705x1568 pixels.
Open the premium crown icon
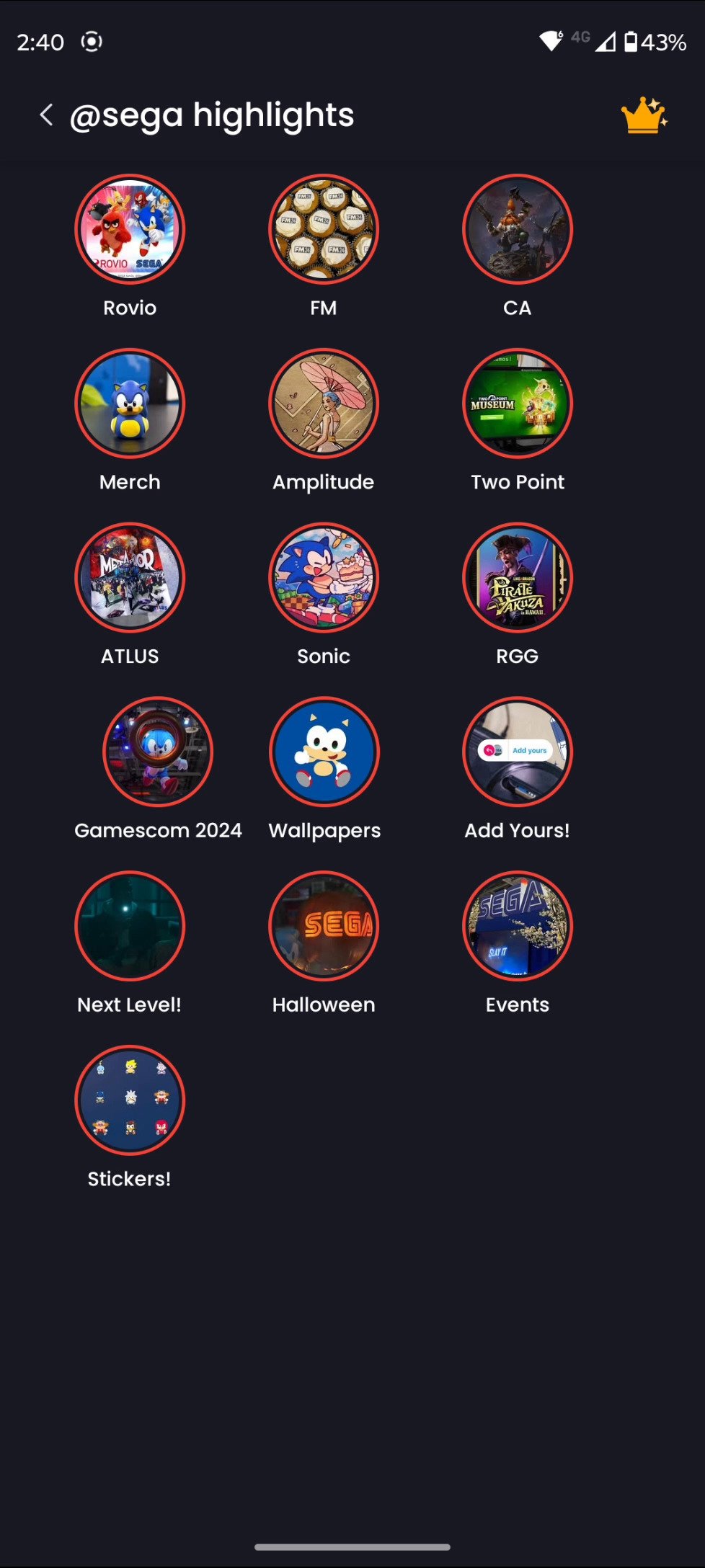pos(644,116)
